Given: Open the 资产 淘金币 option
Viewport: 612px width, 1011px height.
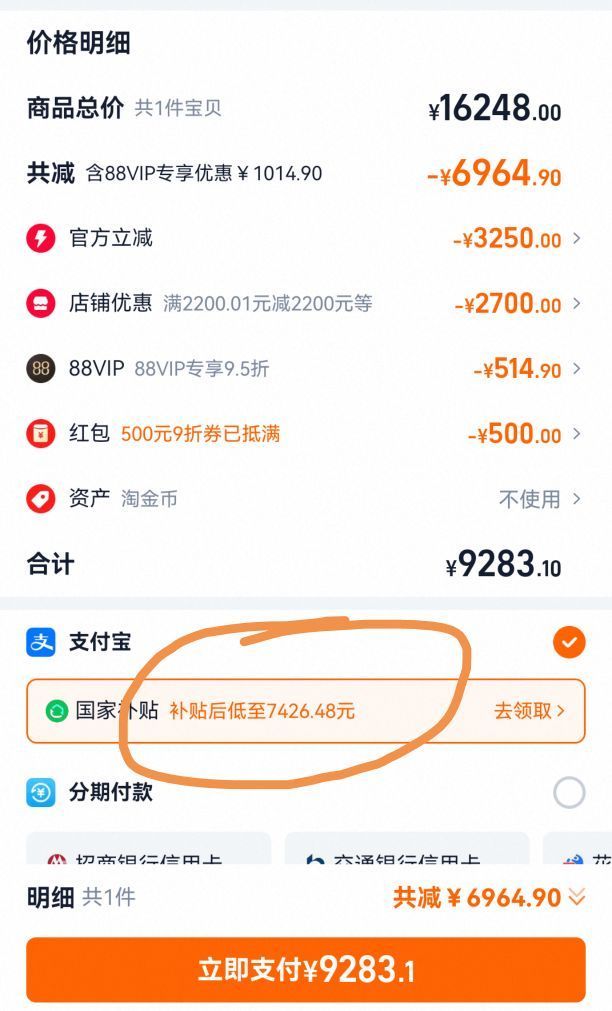Looking at the screenshot, I should (x=305, y=498).
